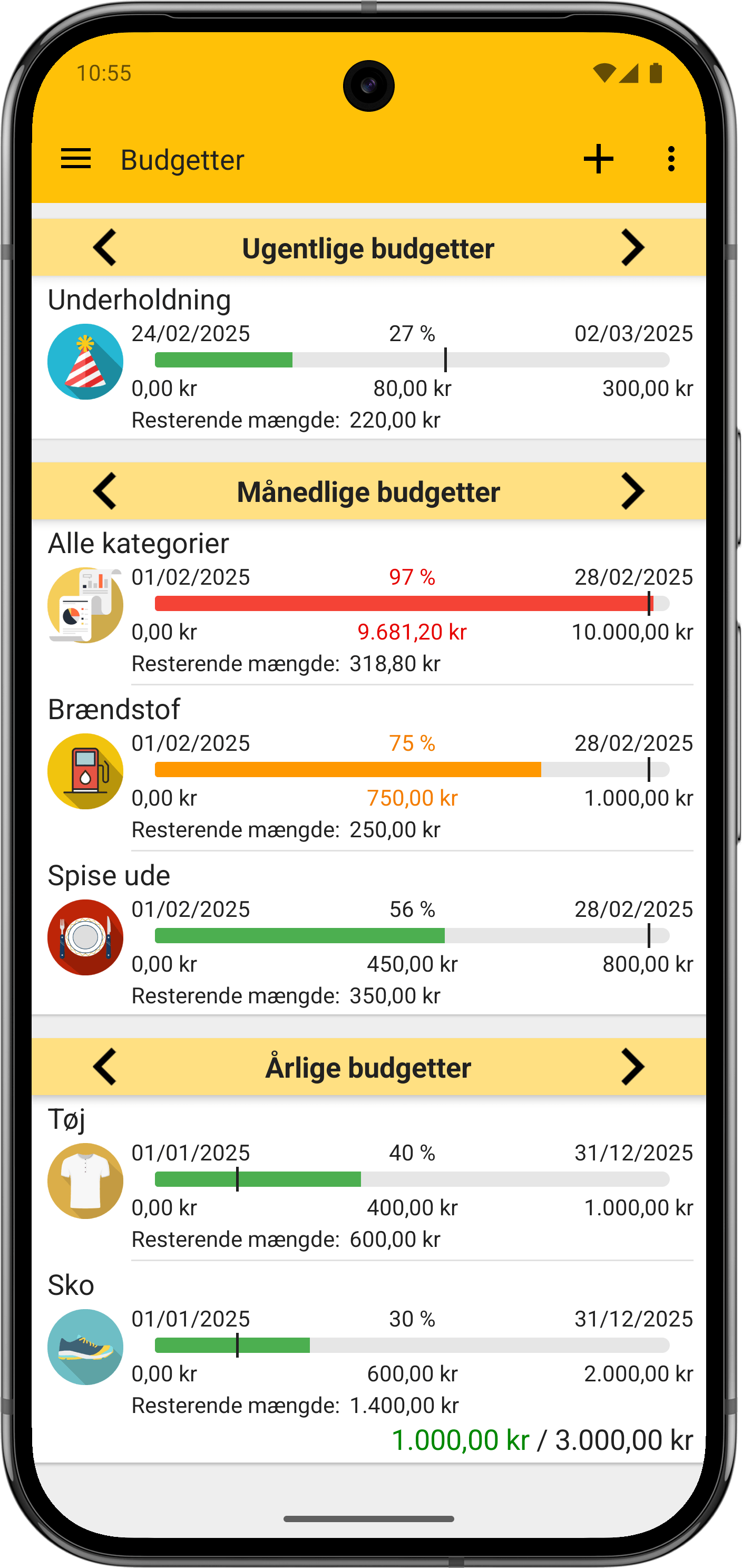Go to next year in Årlige budgetter
The height and width of the screenshot is (1568, 742).
coord(632,1067)
